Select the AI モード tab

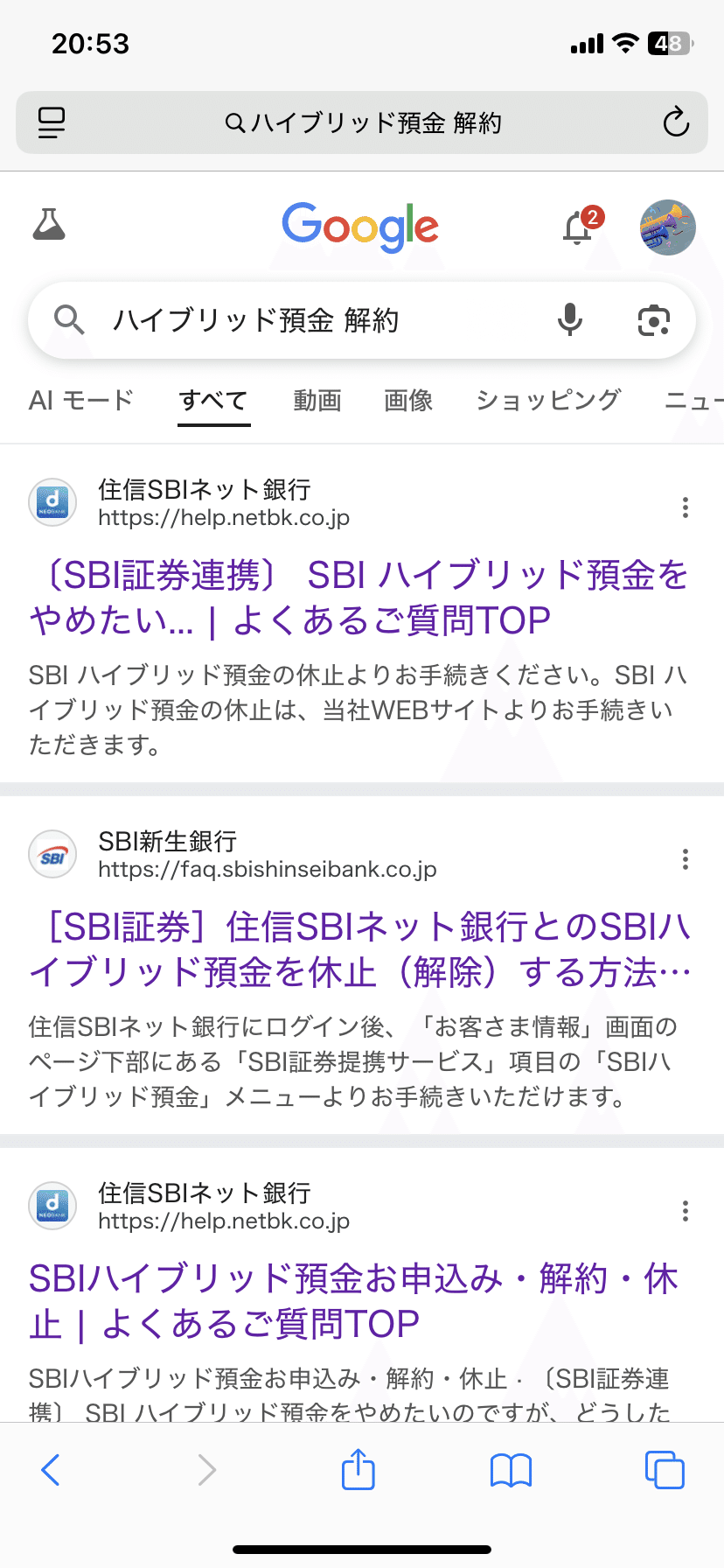click(80, 400)
